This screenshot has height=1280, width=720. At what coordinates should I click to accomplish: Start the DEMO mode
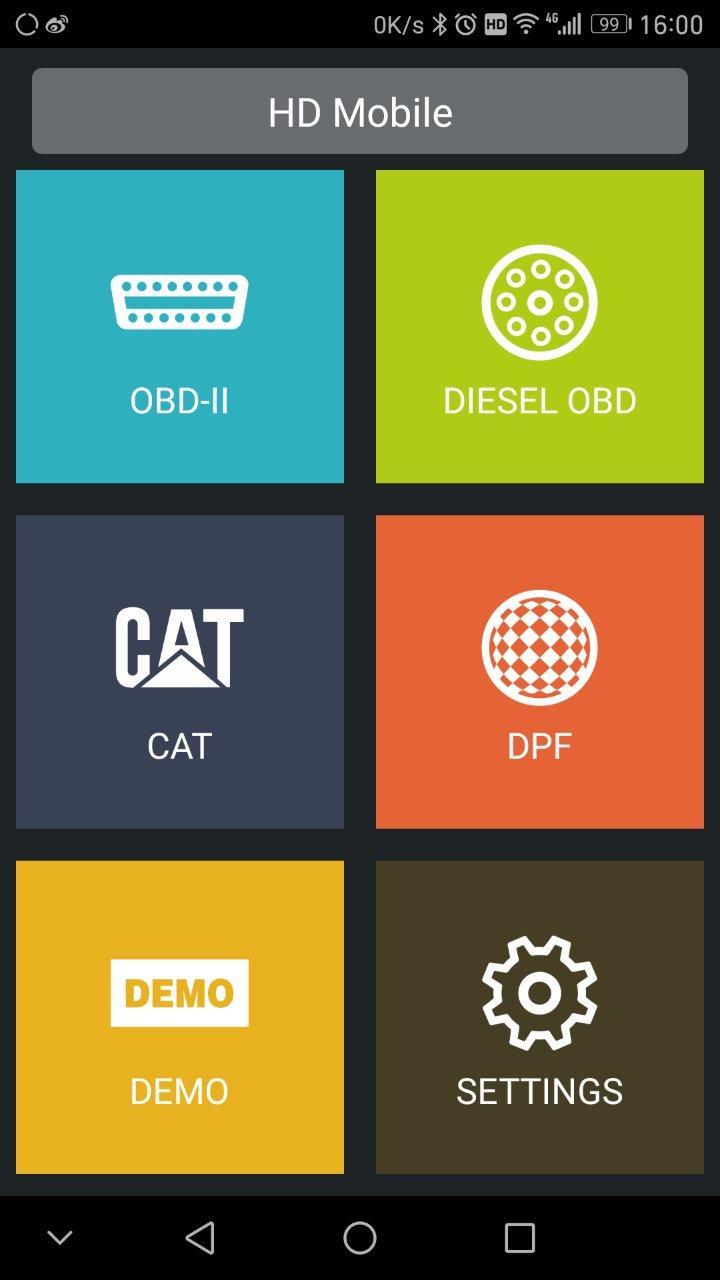tap(180, 1017)
